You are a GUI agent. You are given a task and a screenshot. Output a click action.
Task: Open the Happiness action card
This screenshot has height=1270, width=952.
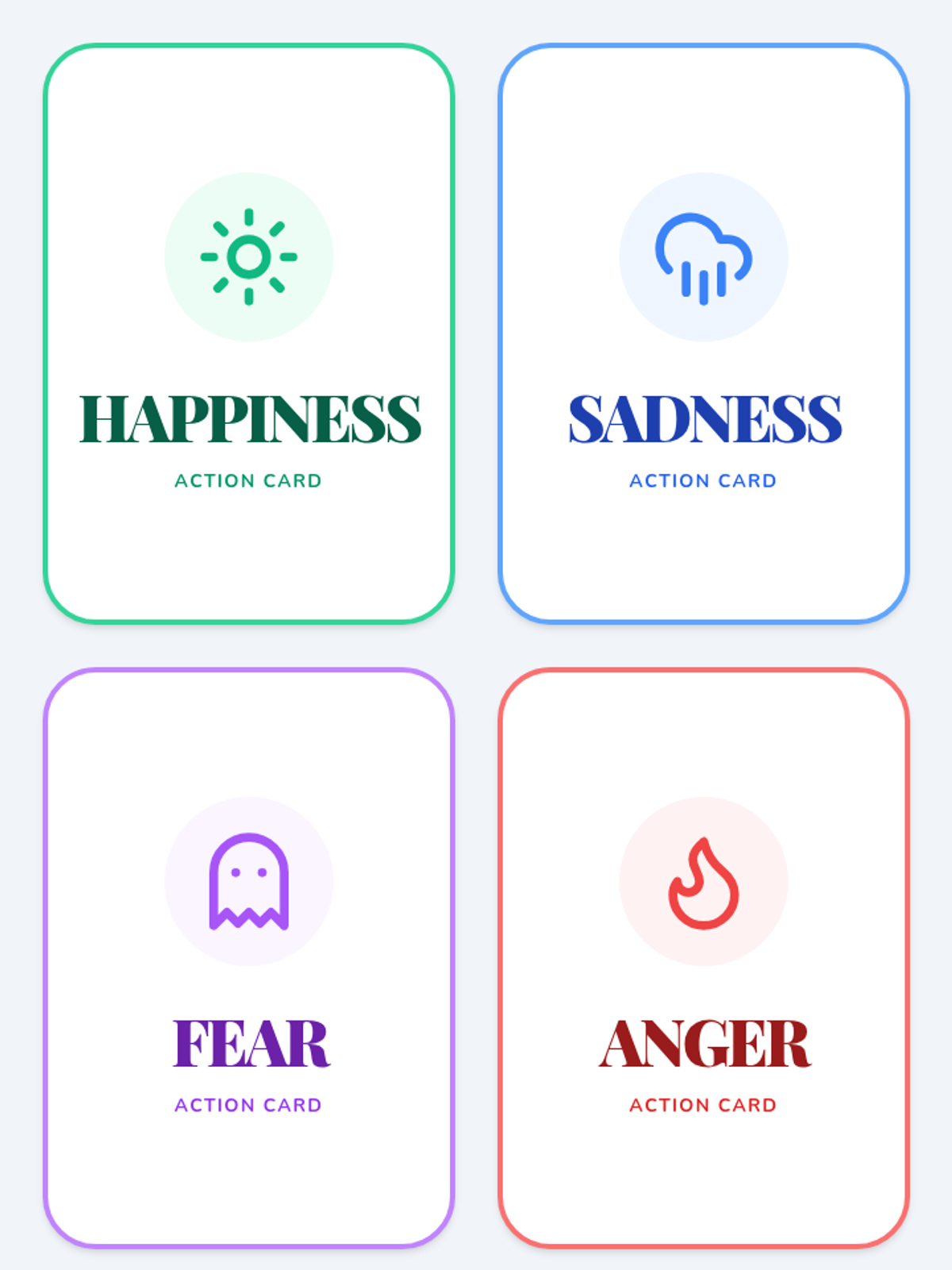pos(248,333)
